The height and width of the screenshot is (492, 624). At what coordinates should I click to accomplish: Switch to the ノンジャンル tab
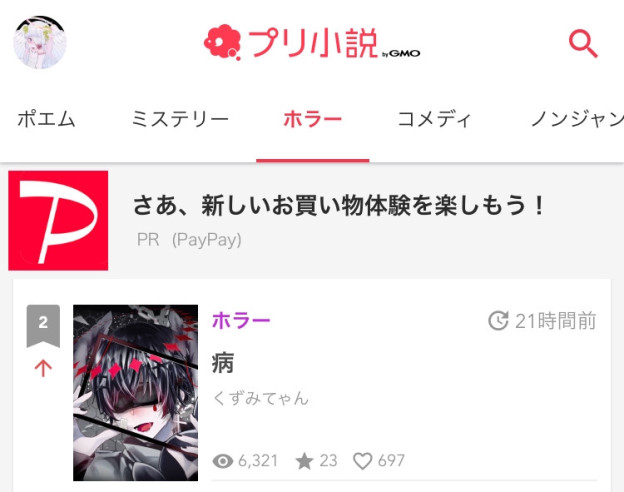[576, 120]
